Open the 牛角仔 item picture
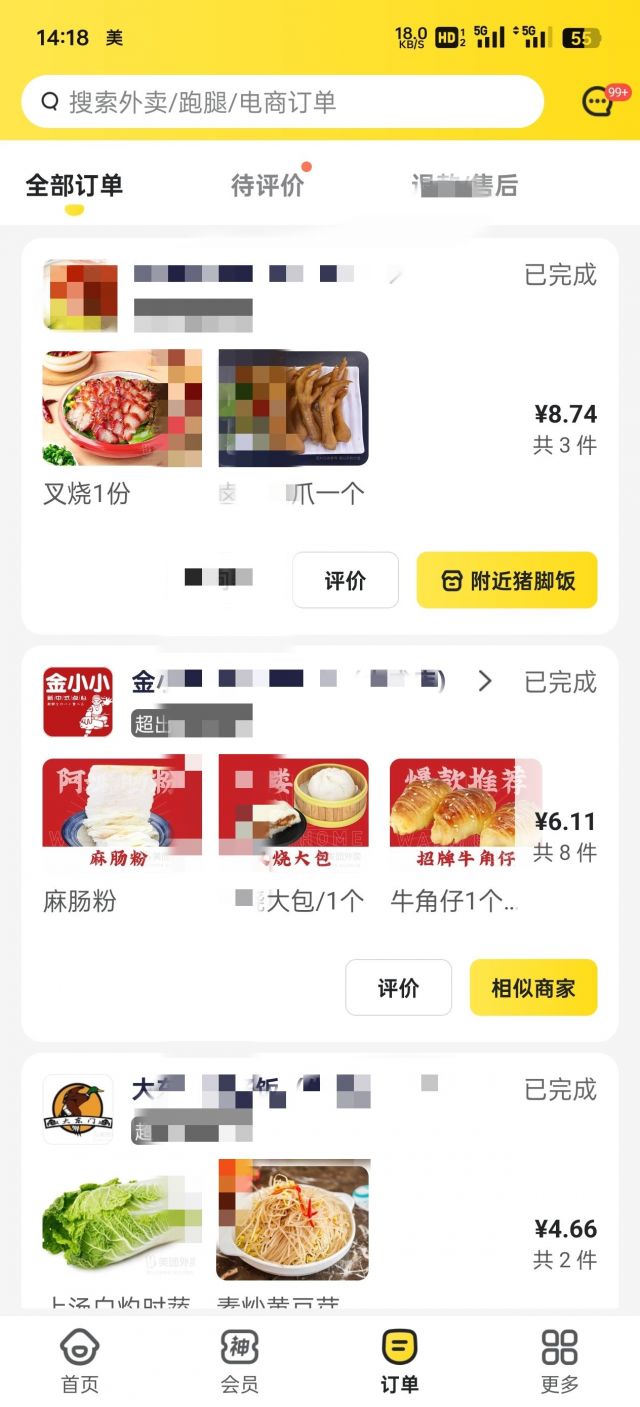This screenshot has height=1407, width=640. (x=465, y=815)
